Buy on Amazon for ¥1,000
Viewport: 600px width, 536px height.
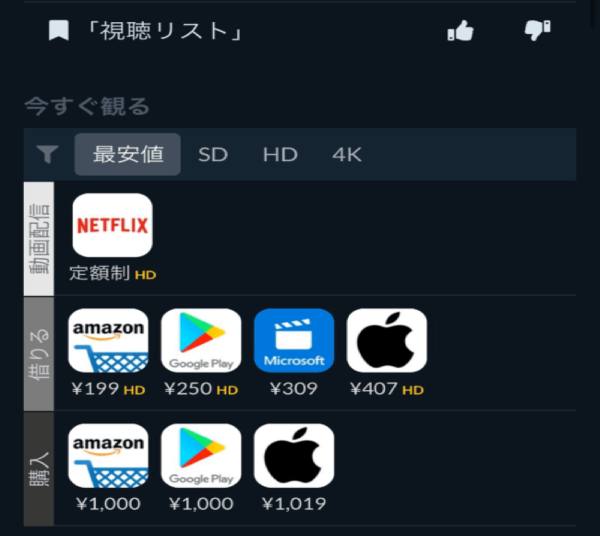(108, 456)
